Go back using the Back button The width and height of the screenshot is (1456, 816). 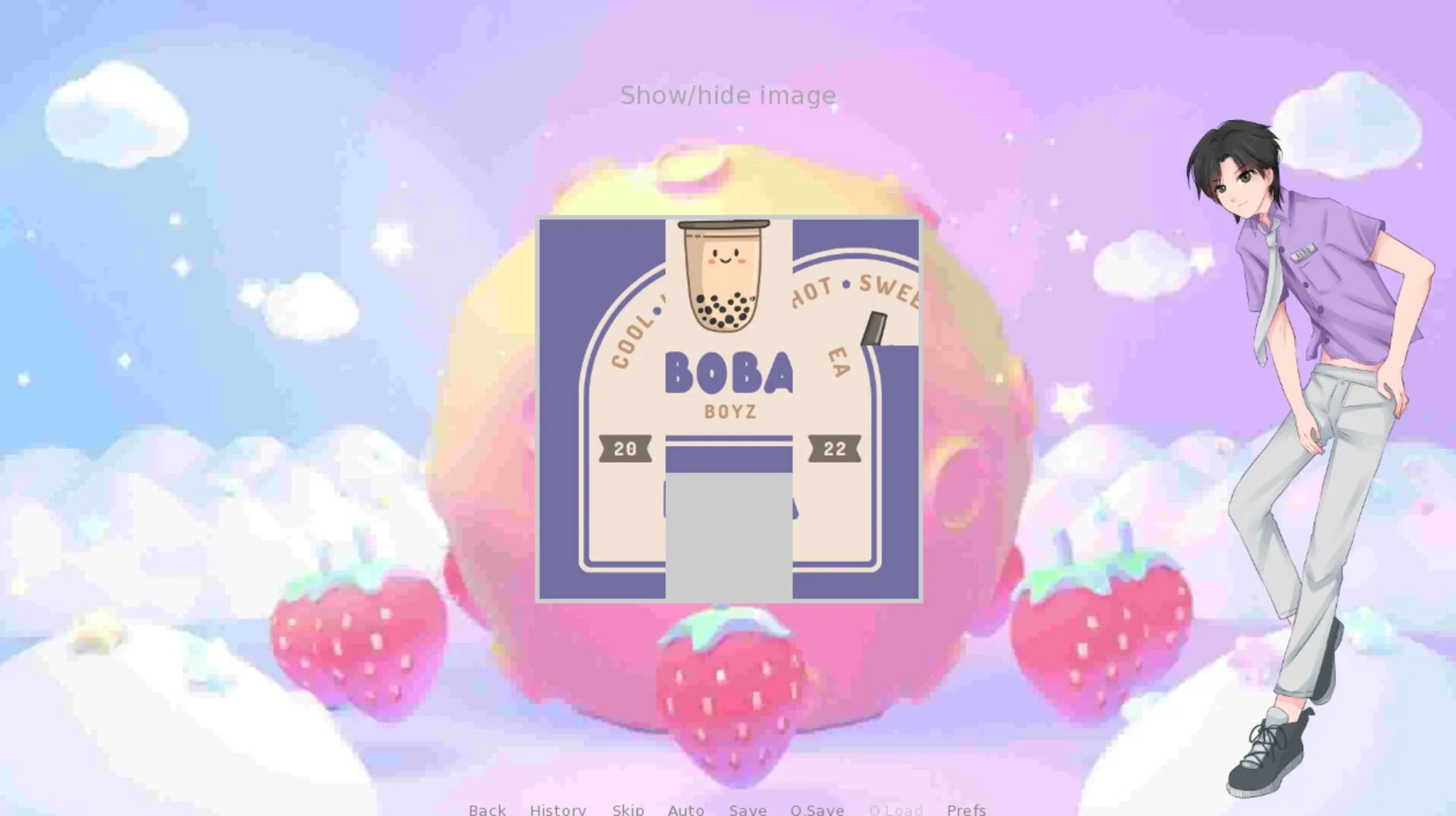487,809
